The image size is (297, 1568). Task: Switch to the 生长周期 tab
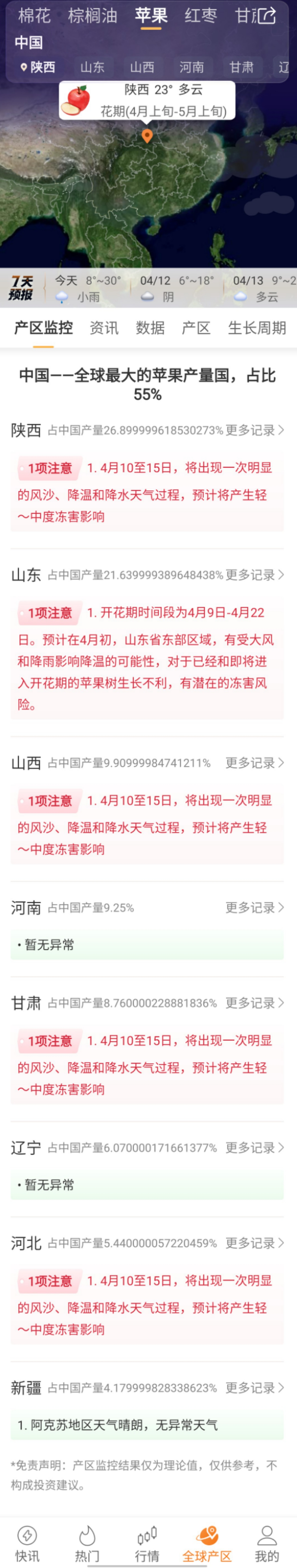(x=257, y=328)
